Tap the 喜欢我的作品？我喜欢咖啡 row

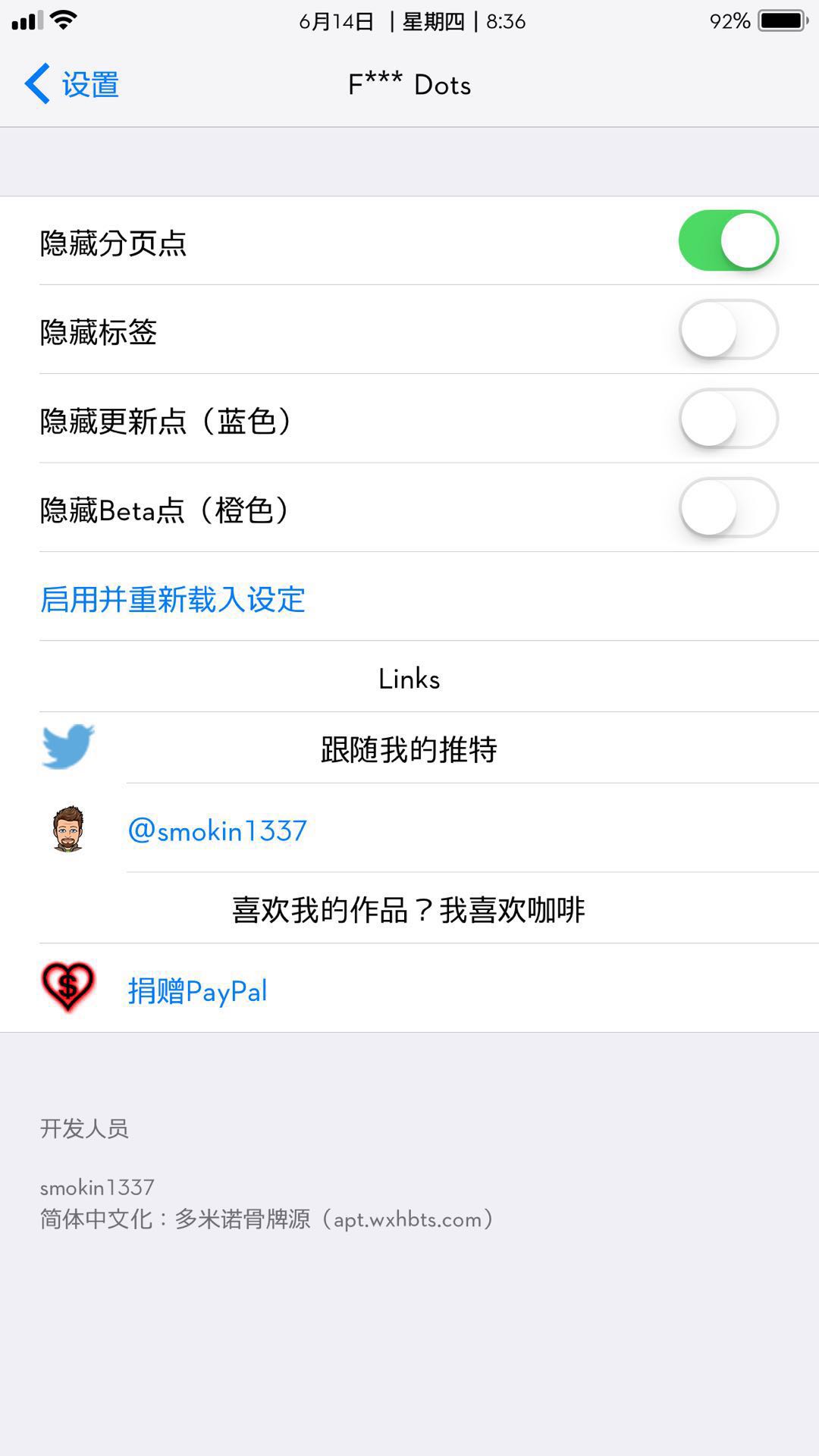point(409,908)
